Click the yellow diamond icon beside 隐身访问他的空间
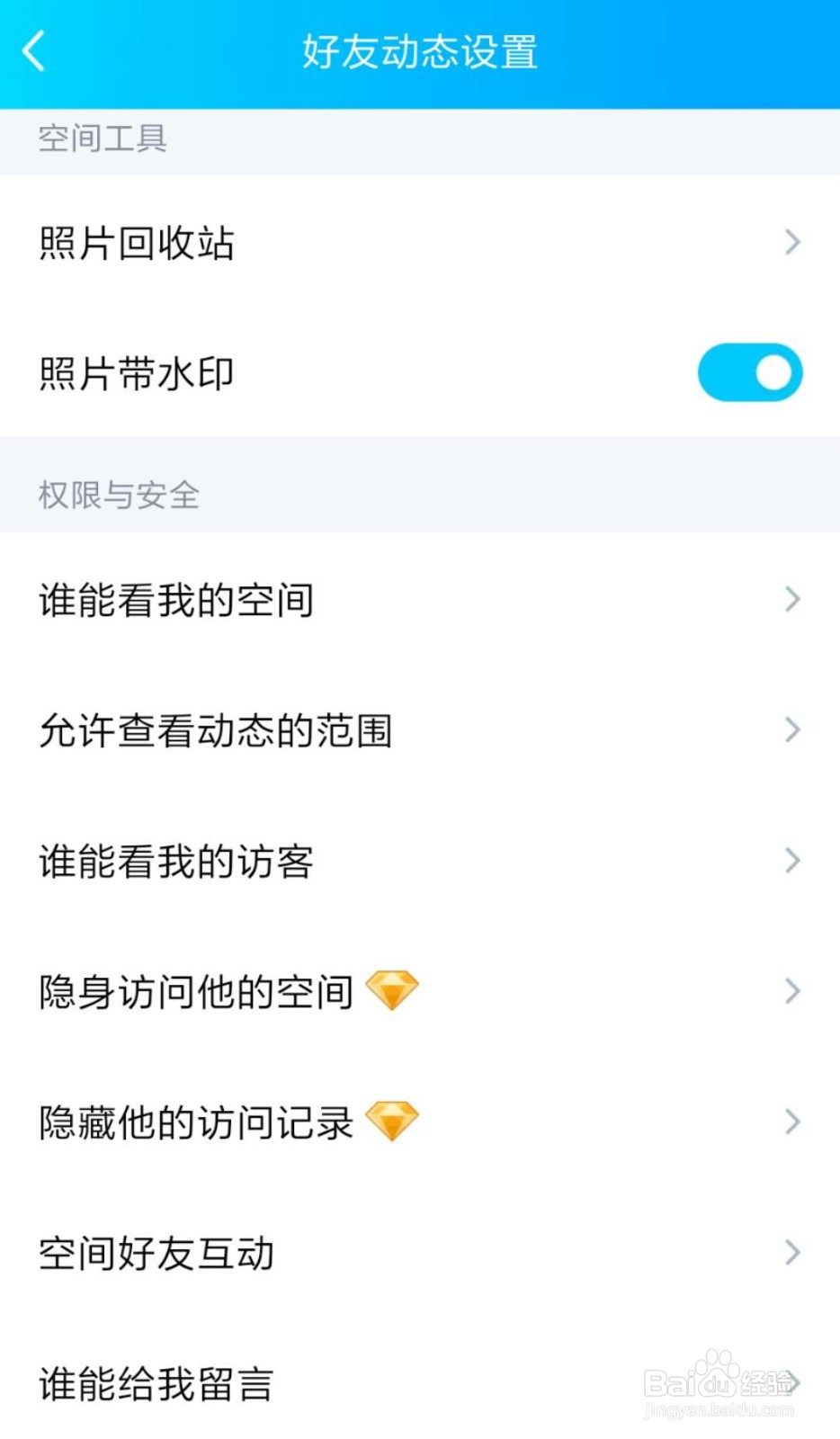The height and width of the screenshot is (1439, 840). pyautogui.click(x=391, y=990)
